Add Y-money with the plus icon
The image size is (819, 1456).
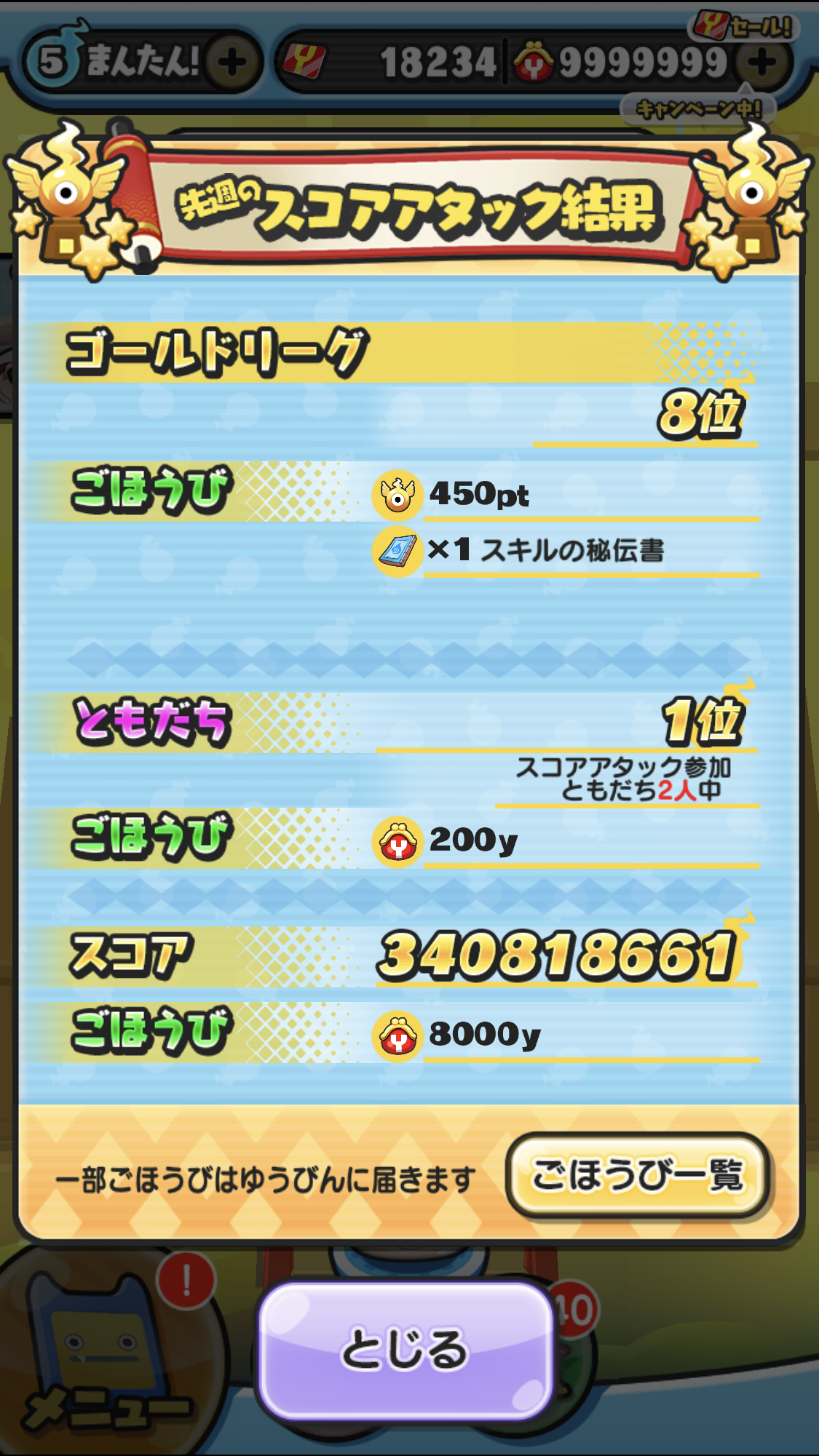coord(762,63)
